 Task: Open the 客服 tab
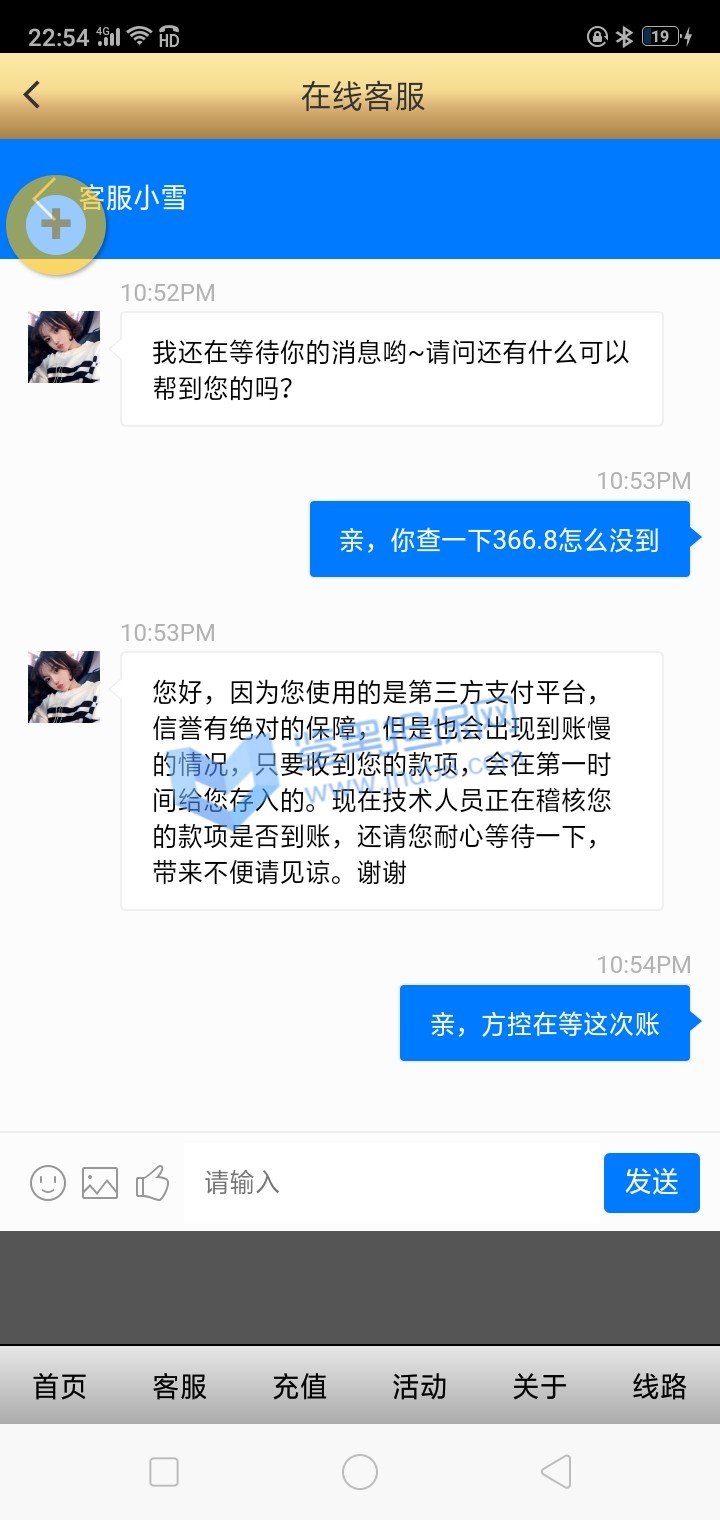(x=180, y=1387)
